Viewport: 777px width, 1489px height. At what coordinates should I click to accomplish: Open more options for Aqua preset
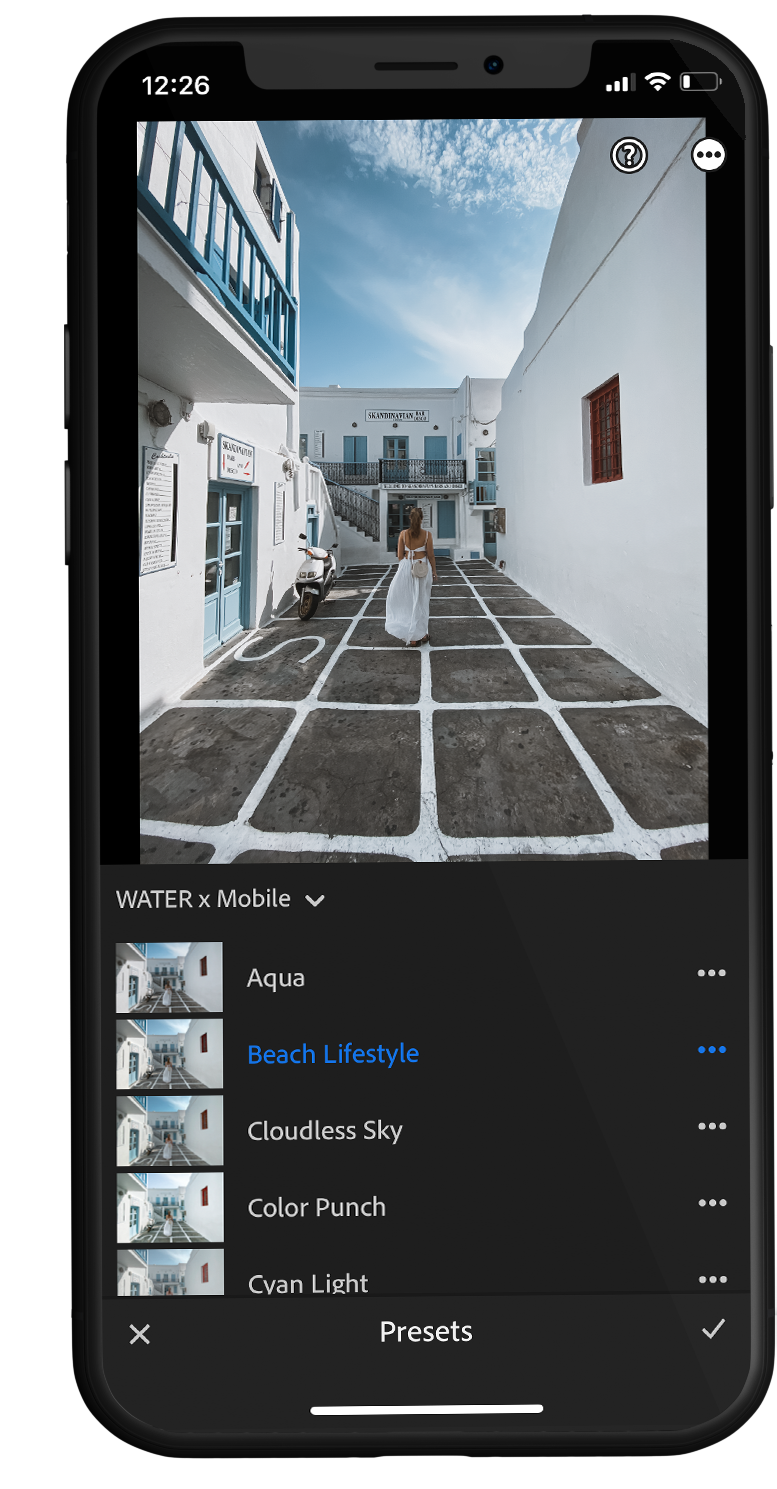[712, 973]
